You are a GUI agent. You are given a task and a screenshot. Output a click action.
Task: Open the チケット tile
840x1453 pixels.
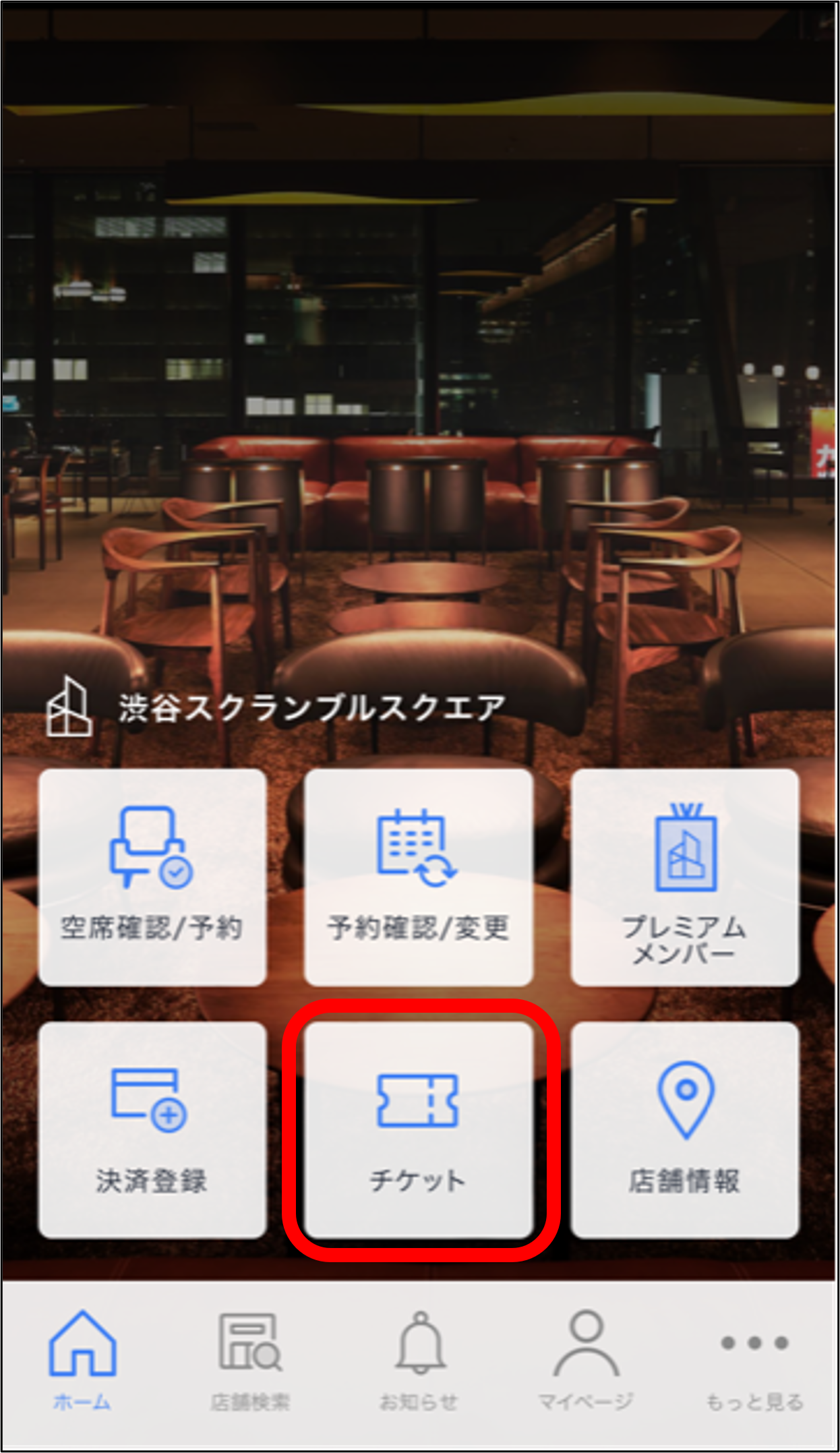418,1129
